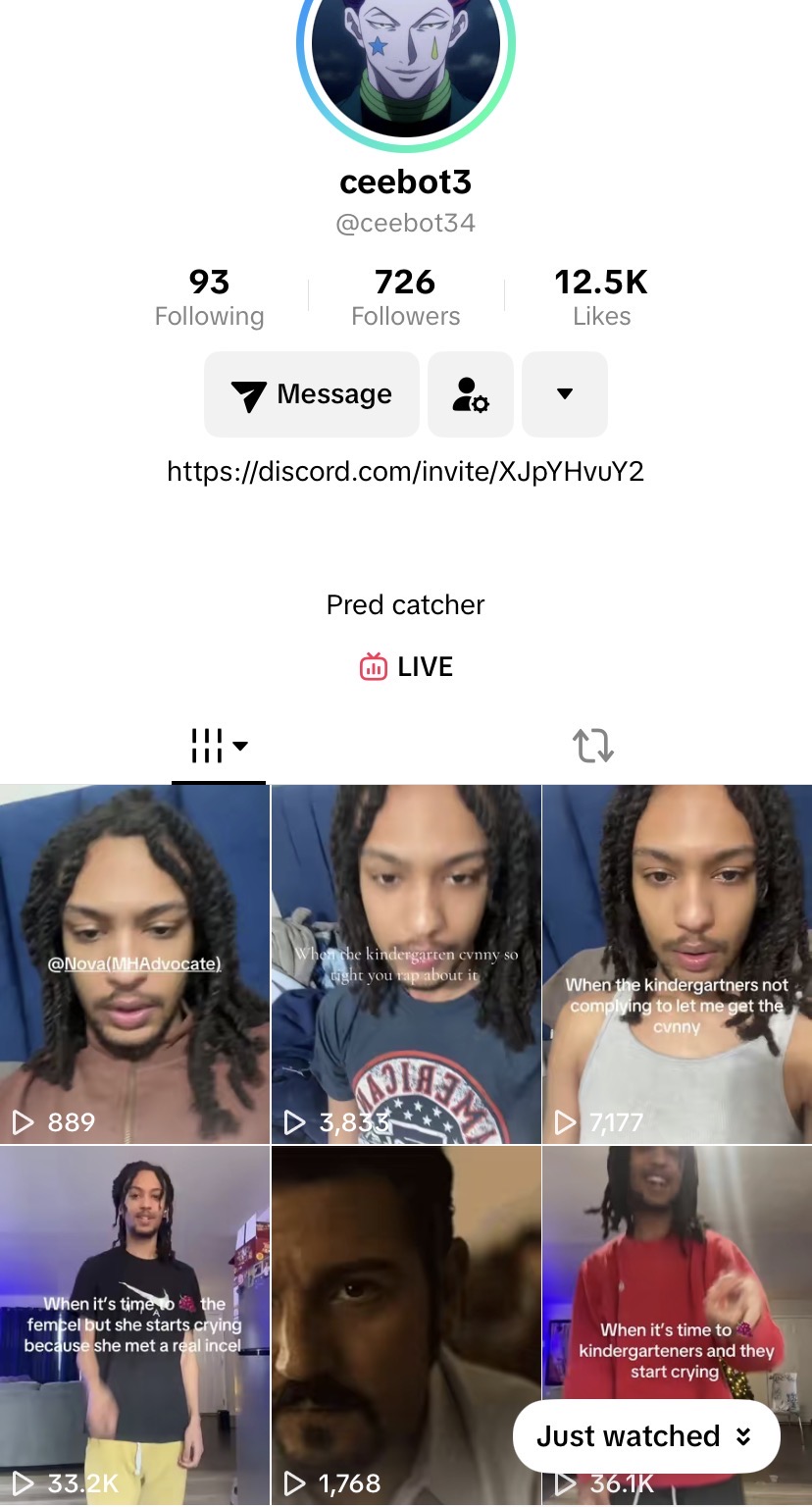Image resolution: width=812 pixels, height=1507 pixels.
Task: View the 93 Following list
Action: (209, 298)
